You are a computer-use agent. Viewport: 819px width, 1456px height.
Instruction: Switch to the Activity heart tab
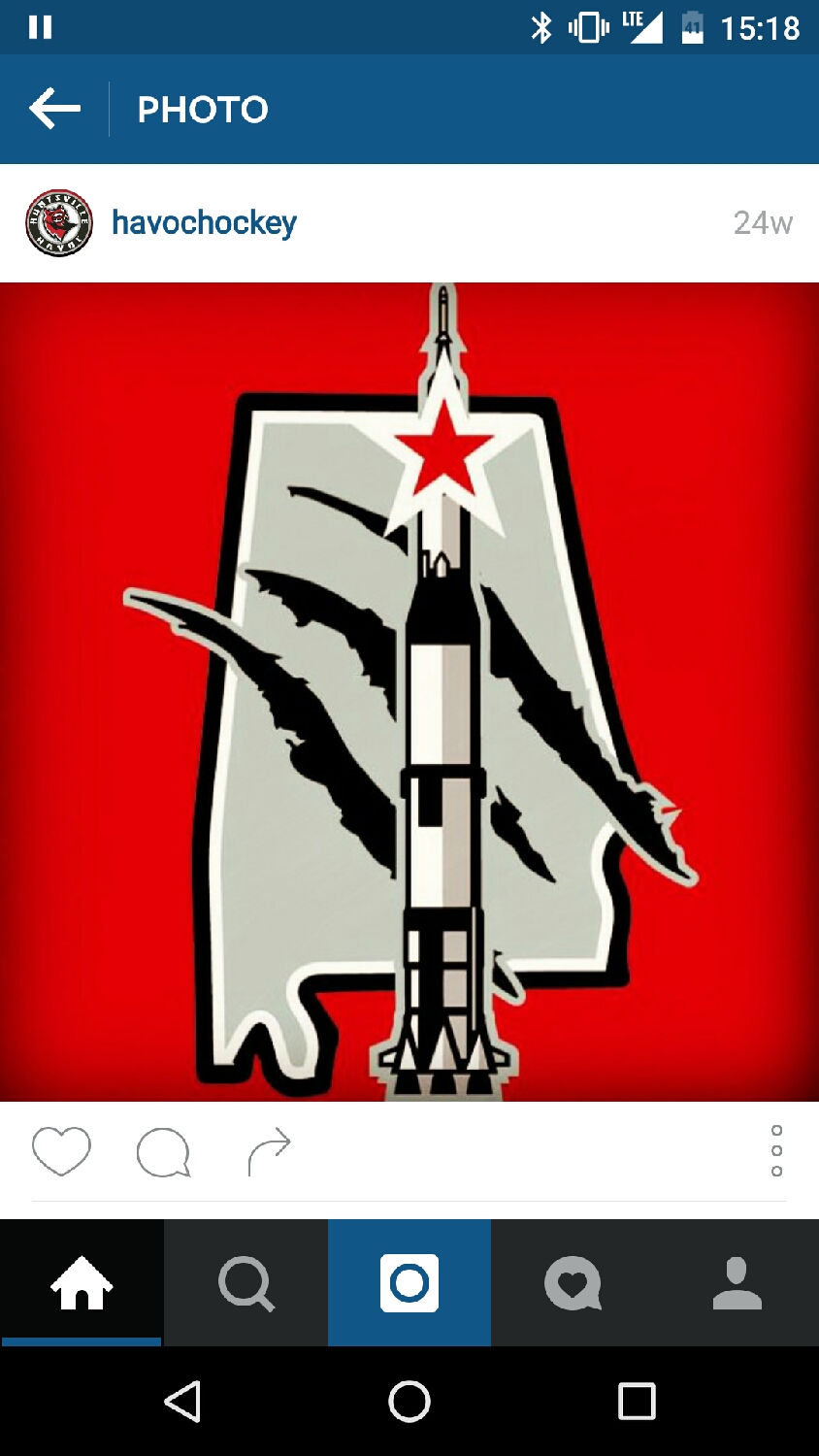tap(573, 1283)
